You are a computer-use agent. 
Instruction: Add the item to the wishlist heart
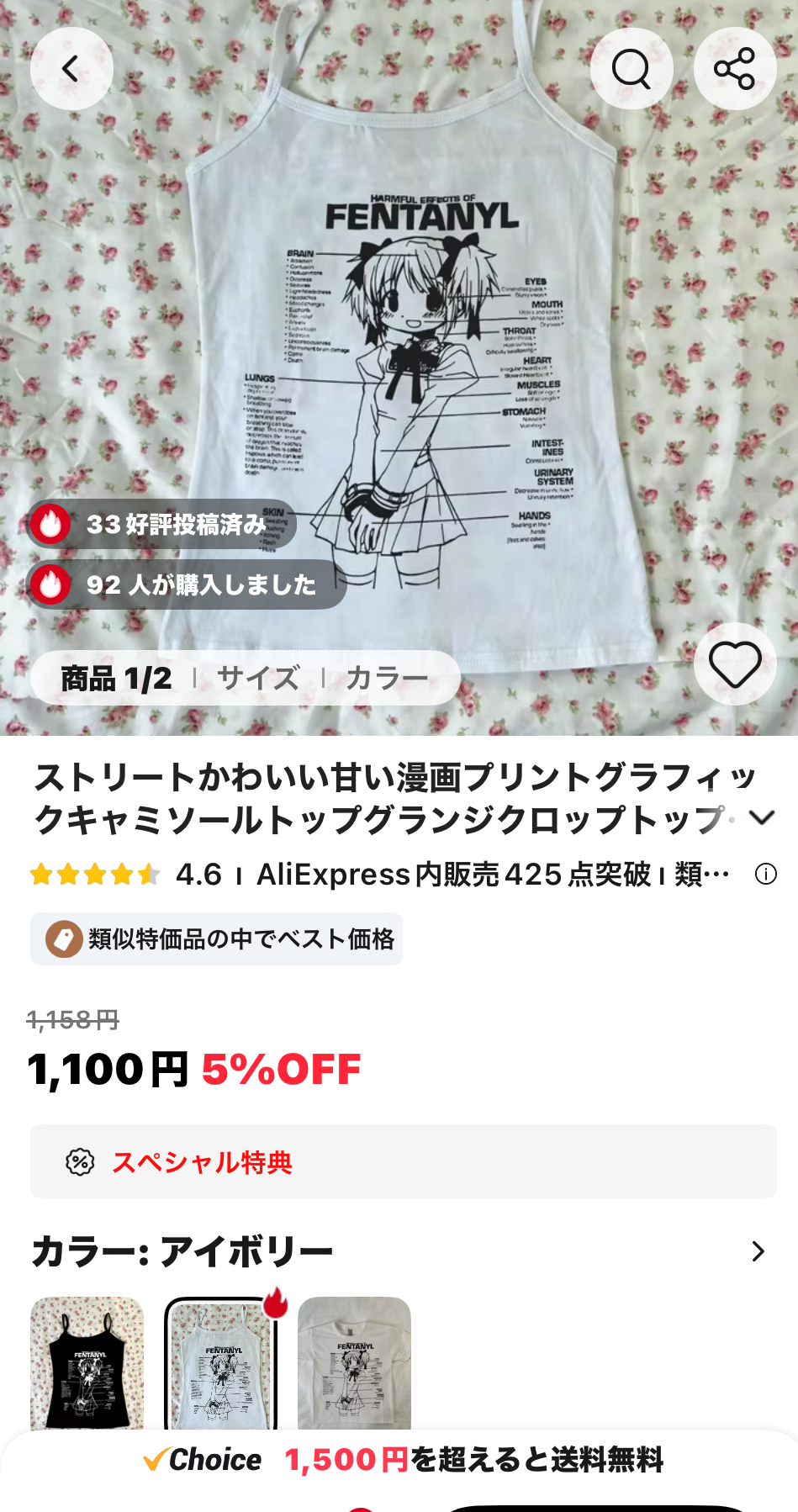[734, 664]
